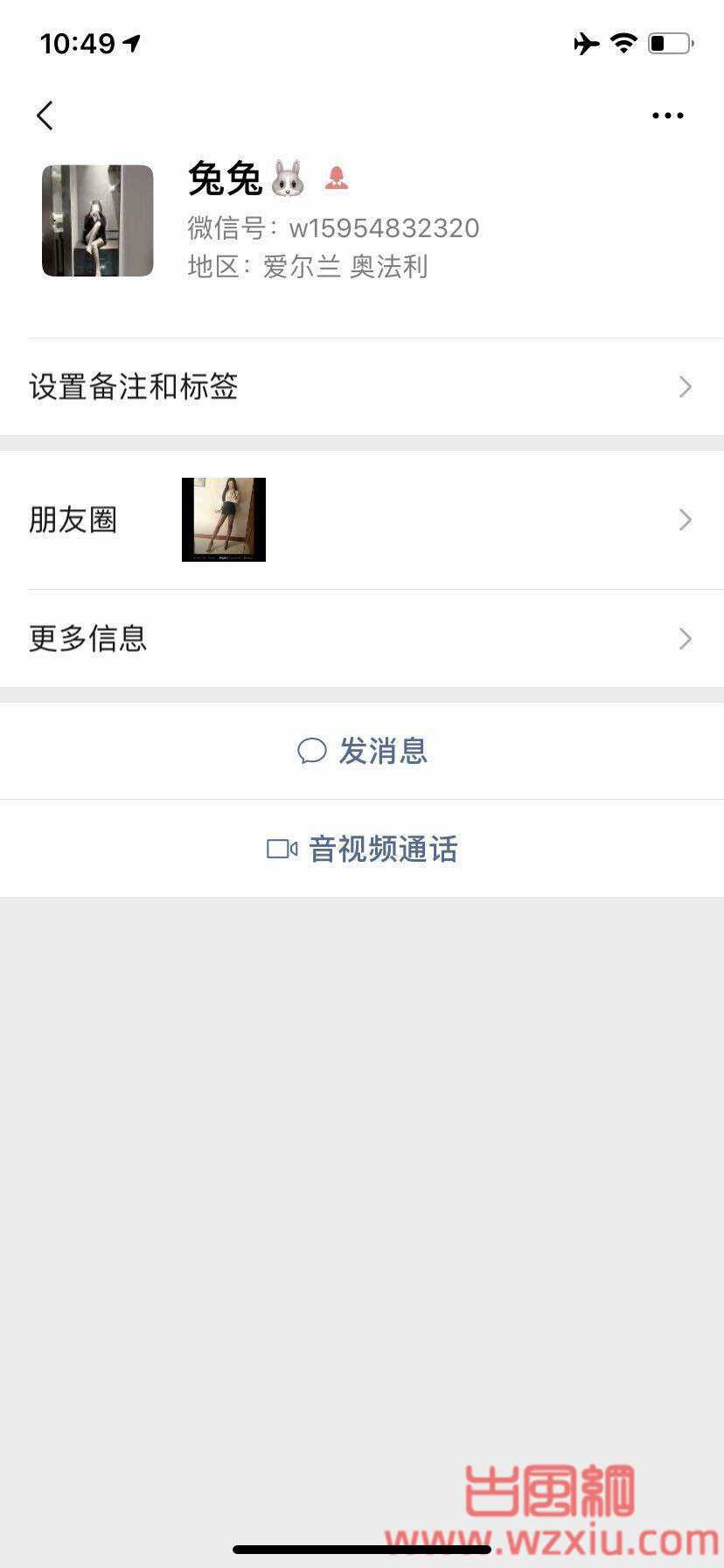This screenshot has height=1568, width=724.
Task: Tap 发消息 to send a message
Action: [x=362, y=751]
